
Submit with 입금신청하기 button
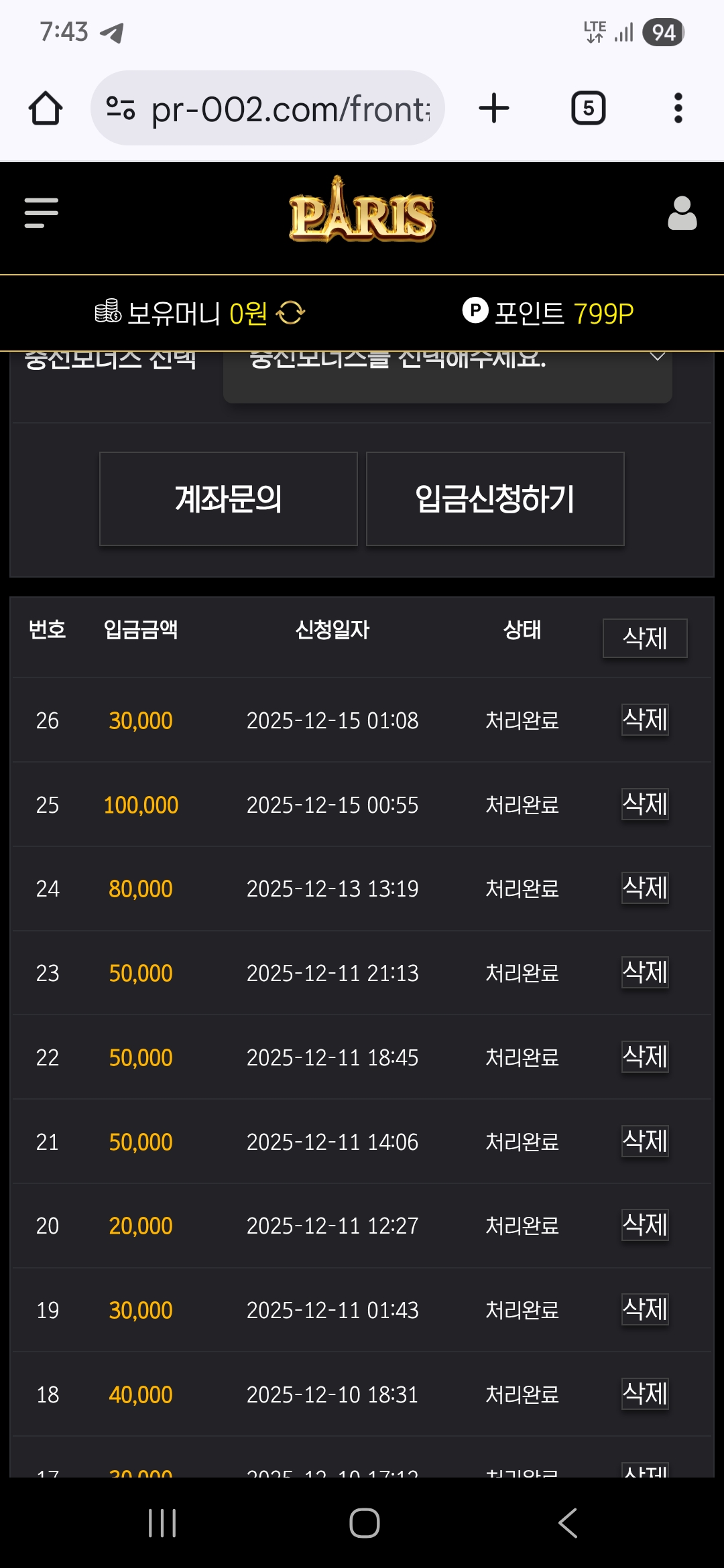pyautogui.click(x=495, y=499)
